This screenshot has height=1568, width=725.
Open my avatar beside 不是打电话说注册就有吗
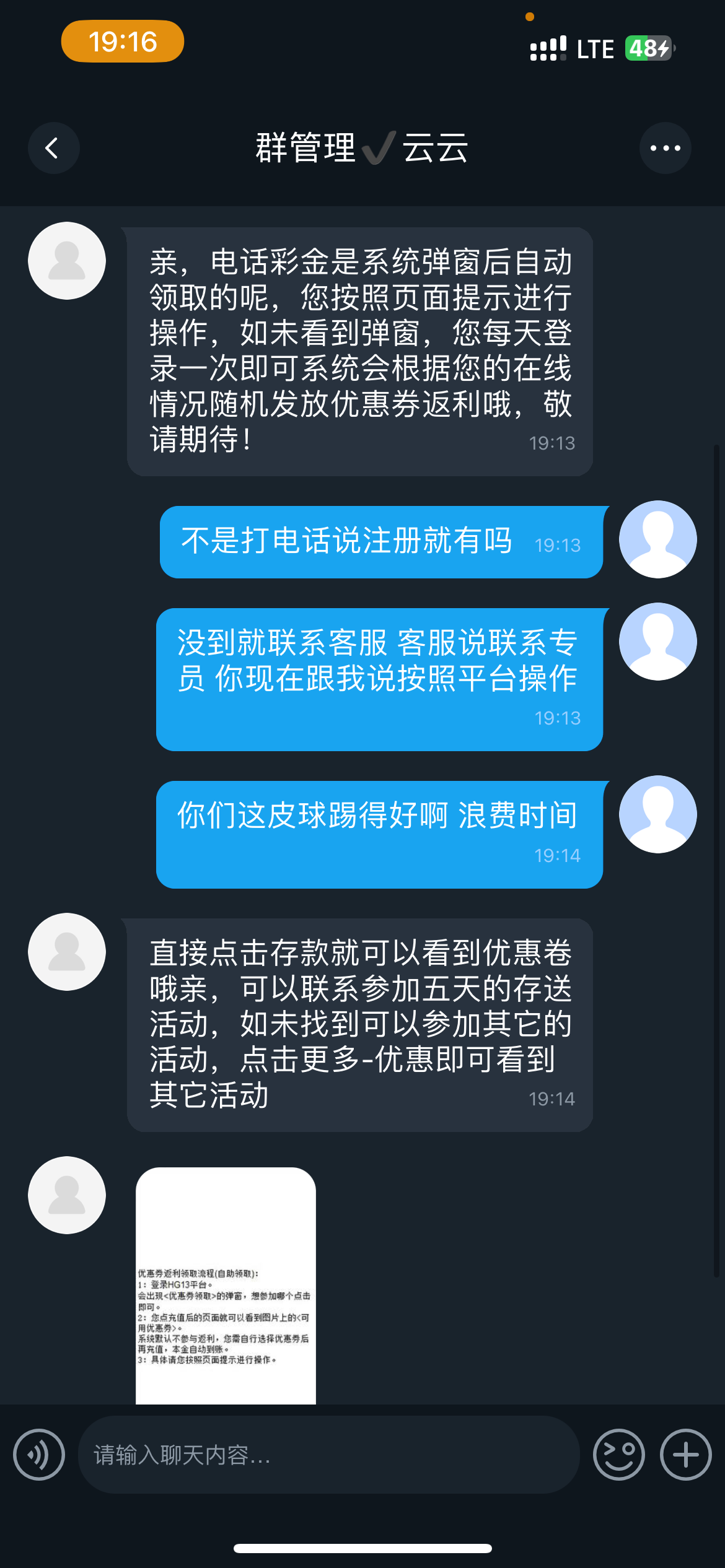[657, 539]
